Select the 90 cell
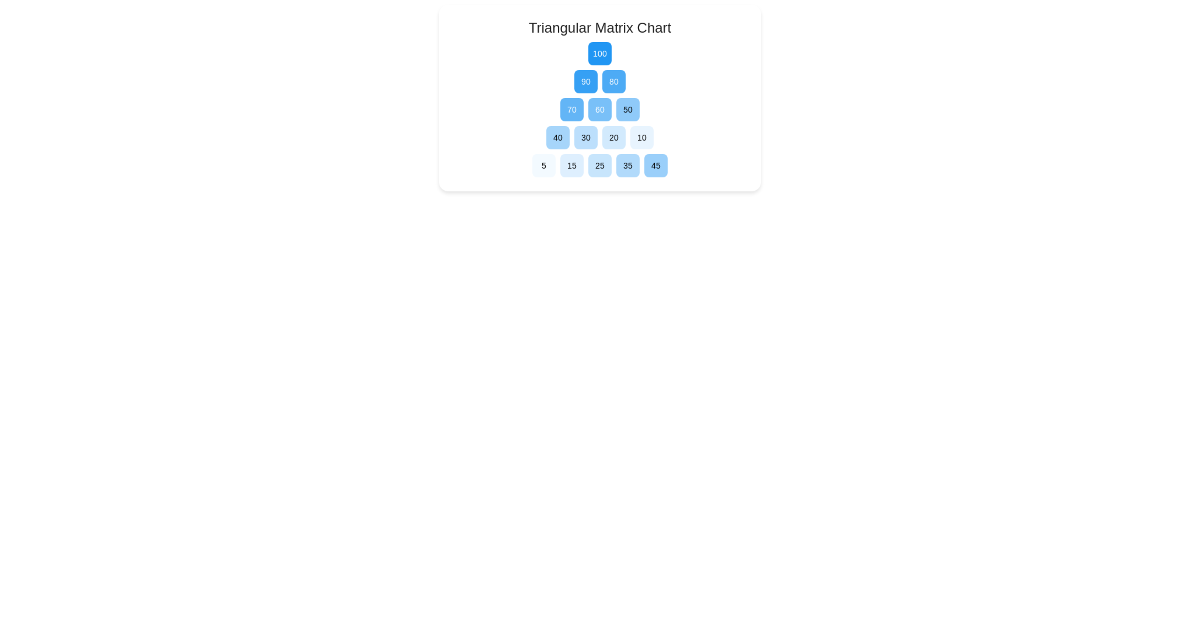 point(586,82)
